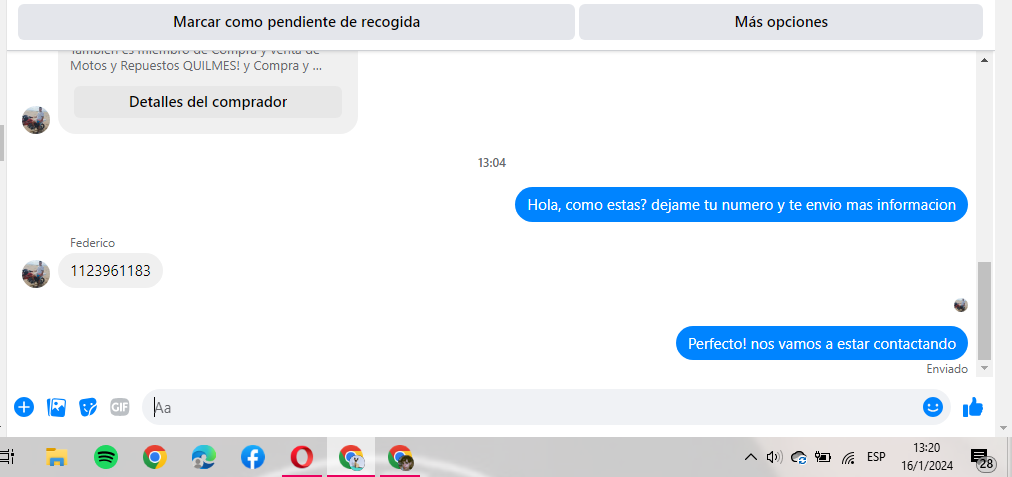The width and height of the screenshot is (1012, 477).
Task: Open the emoji picker
Action: tap(933, 407)
